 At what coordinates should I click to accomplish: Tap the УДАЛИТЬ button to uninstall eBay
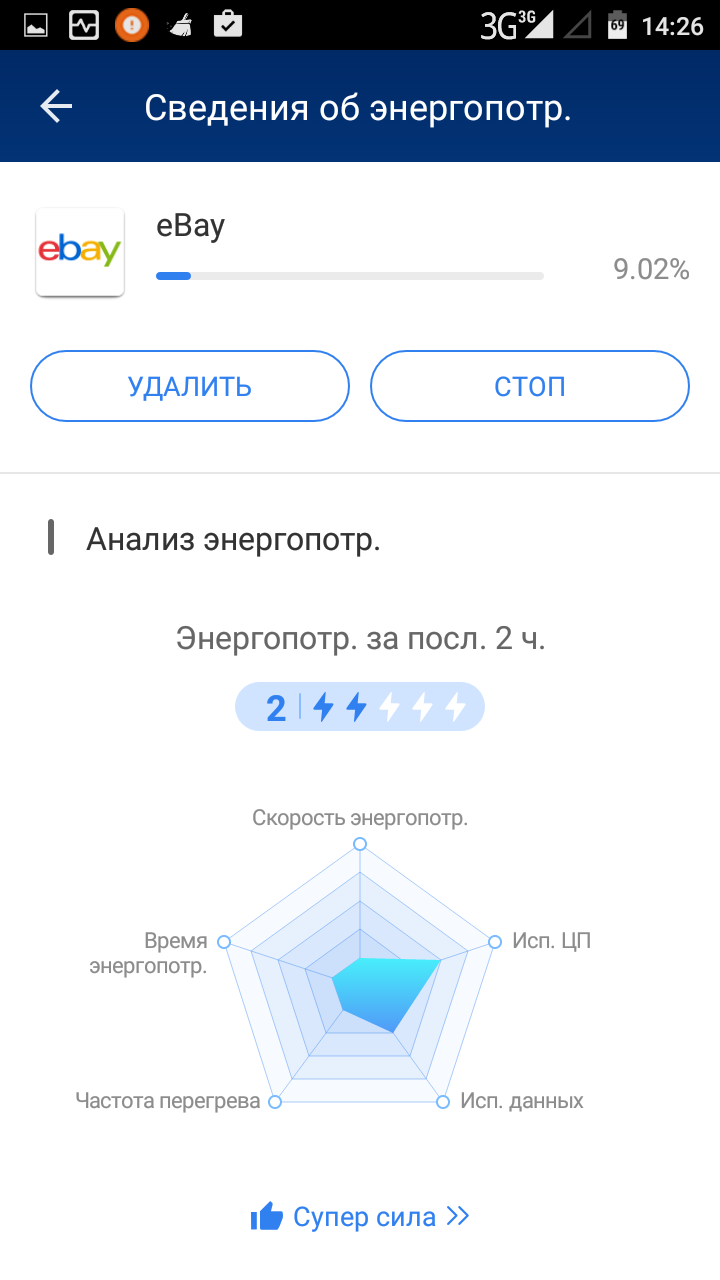pyautogui.click(x=190, y=386)
